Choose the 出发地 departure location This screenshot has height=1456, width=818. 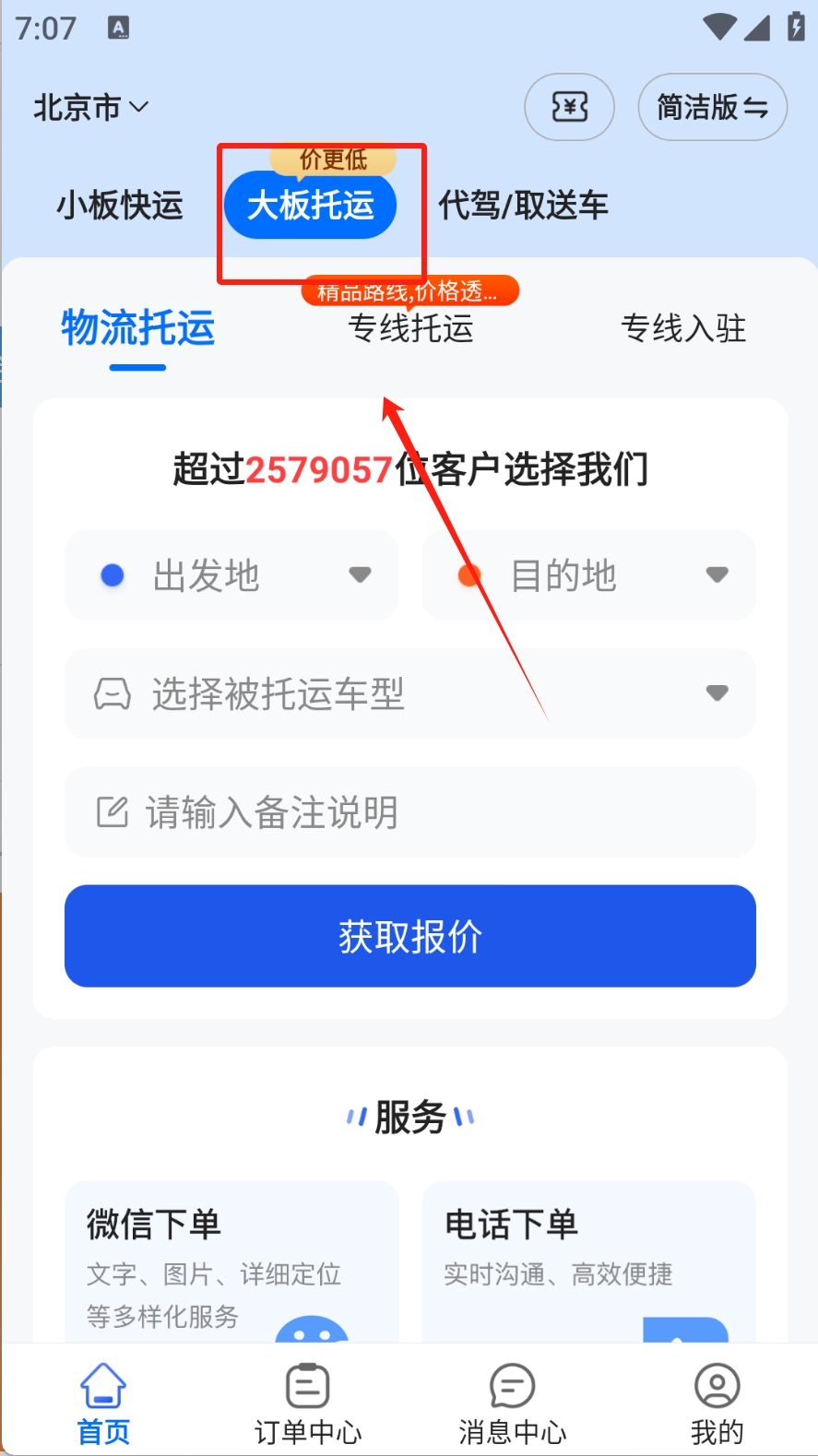[231, 575]
